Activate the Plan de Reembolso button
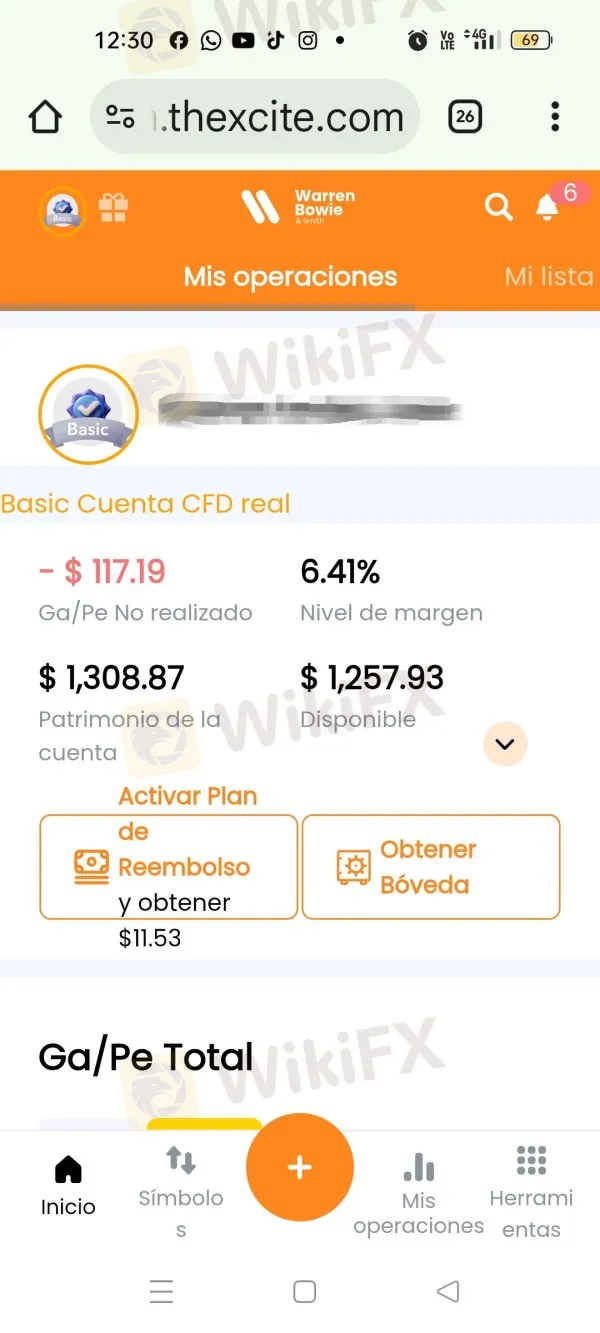600x1333 pixels. pyautogui.click(x=168, y=866)
